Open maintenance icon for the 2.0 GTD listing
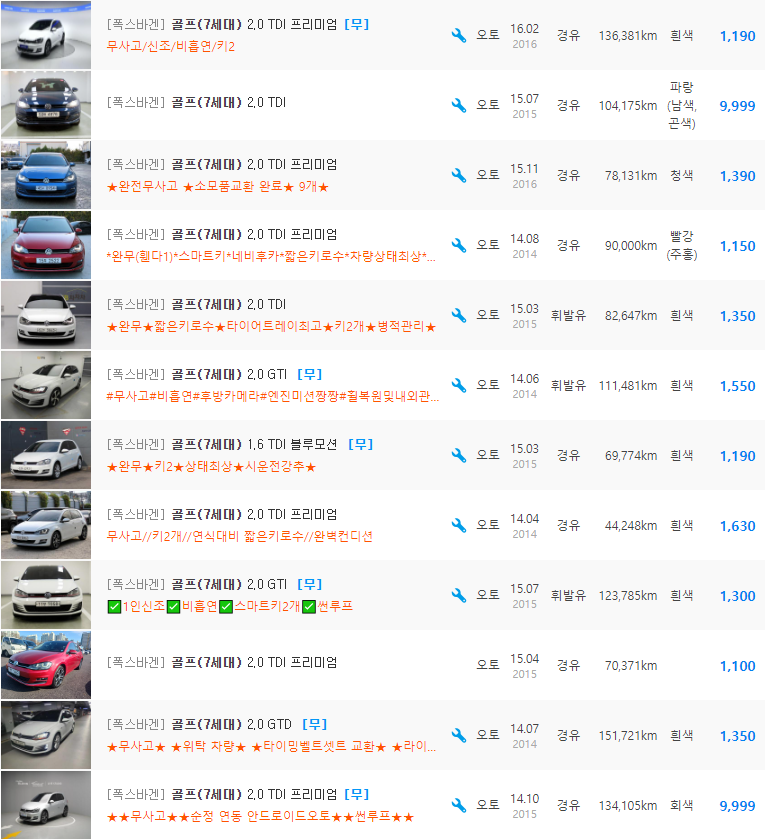765x839 pixels. click(x=456, y=735)
